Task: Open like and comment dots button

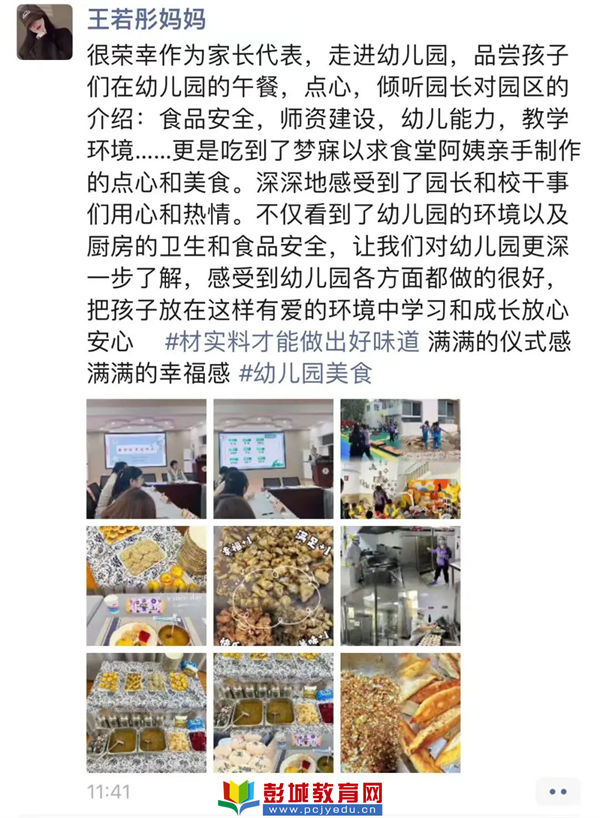Action: [x=557, y=791]
